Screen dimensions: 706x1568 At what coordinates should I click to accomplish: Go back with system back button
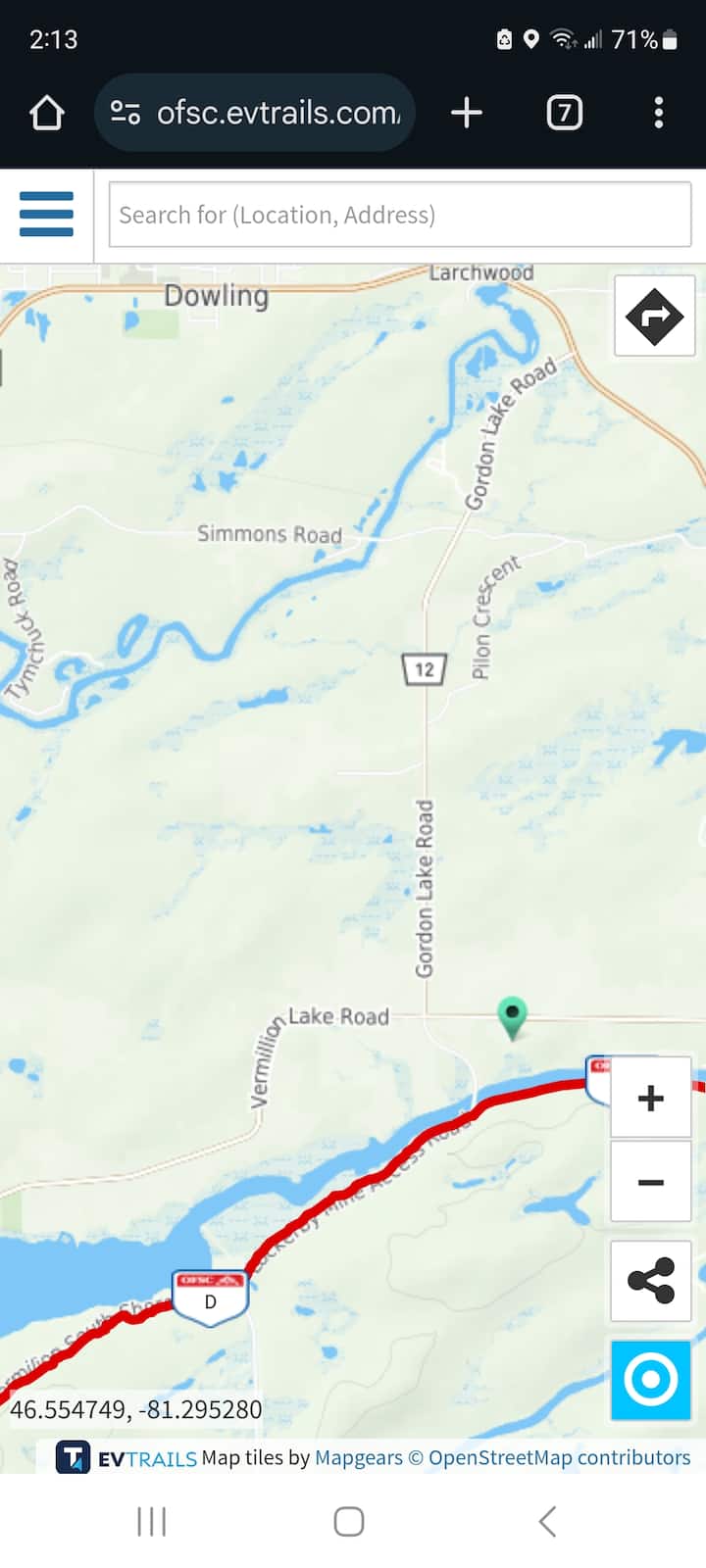coord(547,1521)
